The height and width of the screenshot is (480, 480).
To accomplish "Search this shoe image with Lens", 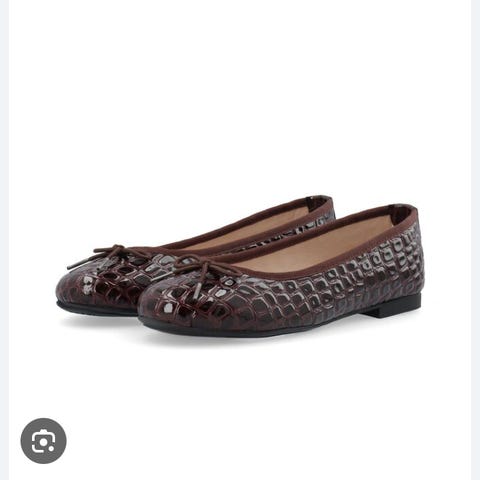I will [43, 441].
